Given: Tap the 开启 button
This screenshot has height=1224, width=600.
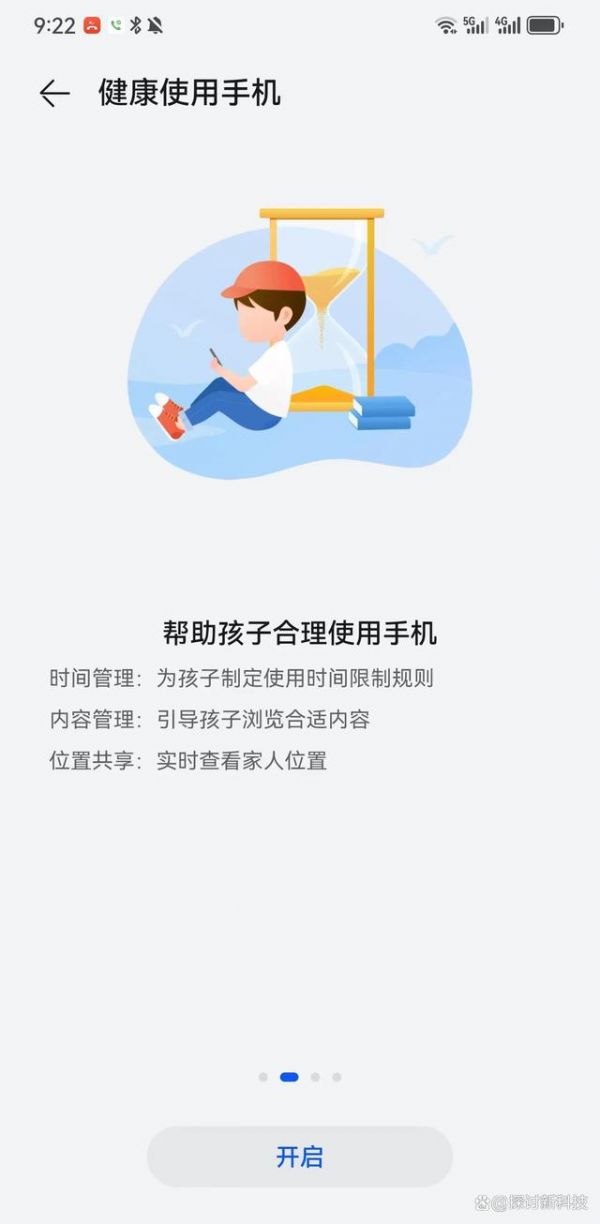Looking at the screenshot, I should coord(300,1157).
